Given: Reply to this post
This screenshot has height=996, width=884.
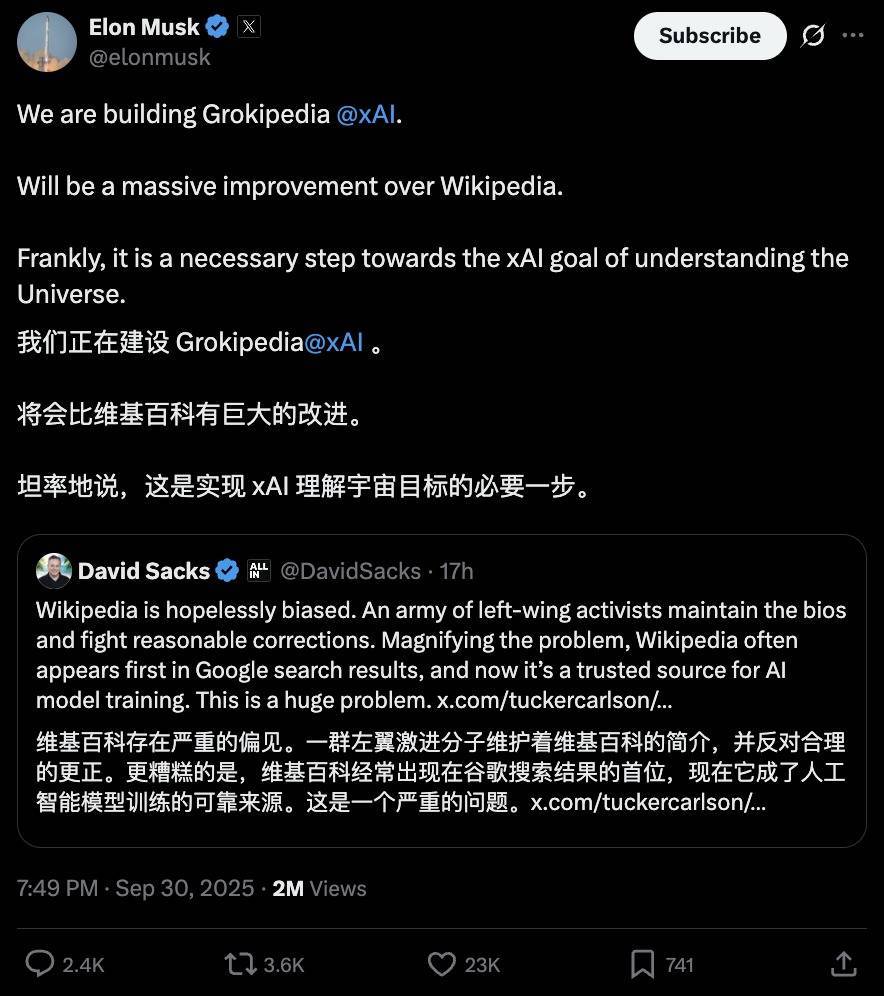Looking at the screenshot, I should [x=40, y=964].
